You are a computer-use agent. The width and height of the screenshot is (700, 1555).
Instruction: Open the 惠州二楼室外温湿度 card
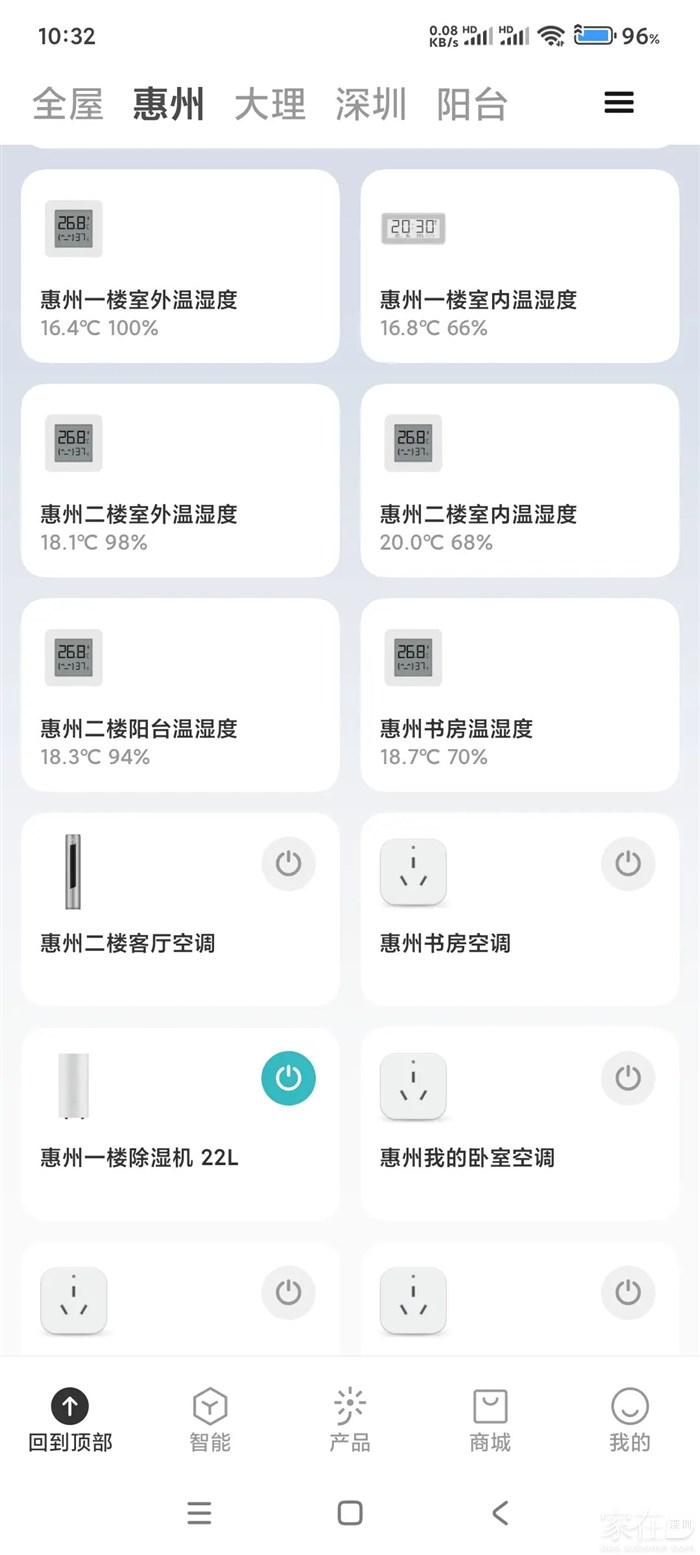pyautogui.click(x=180, y=480)
